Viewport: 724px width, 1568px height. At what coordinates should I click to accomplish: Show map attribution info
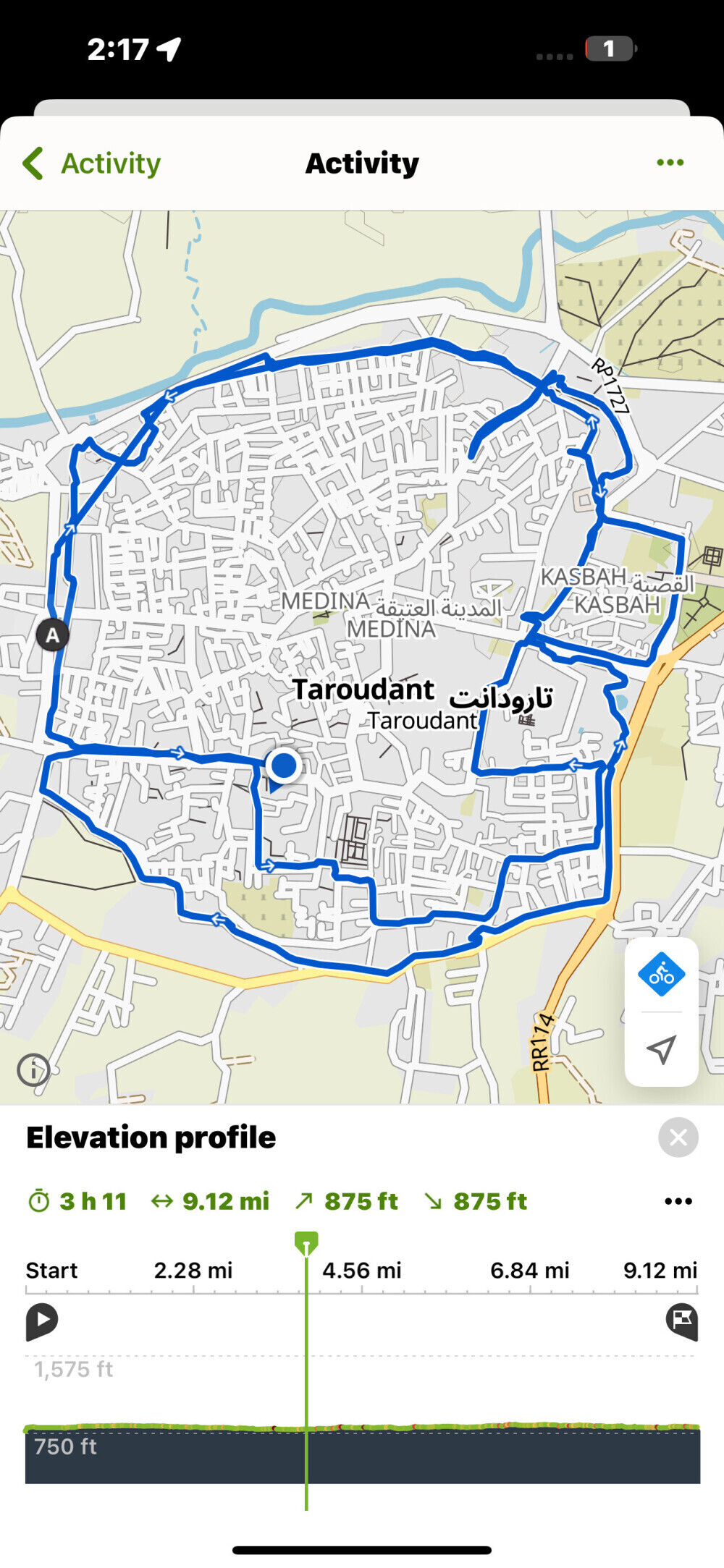click(33, 1069)
